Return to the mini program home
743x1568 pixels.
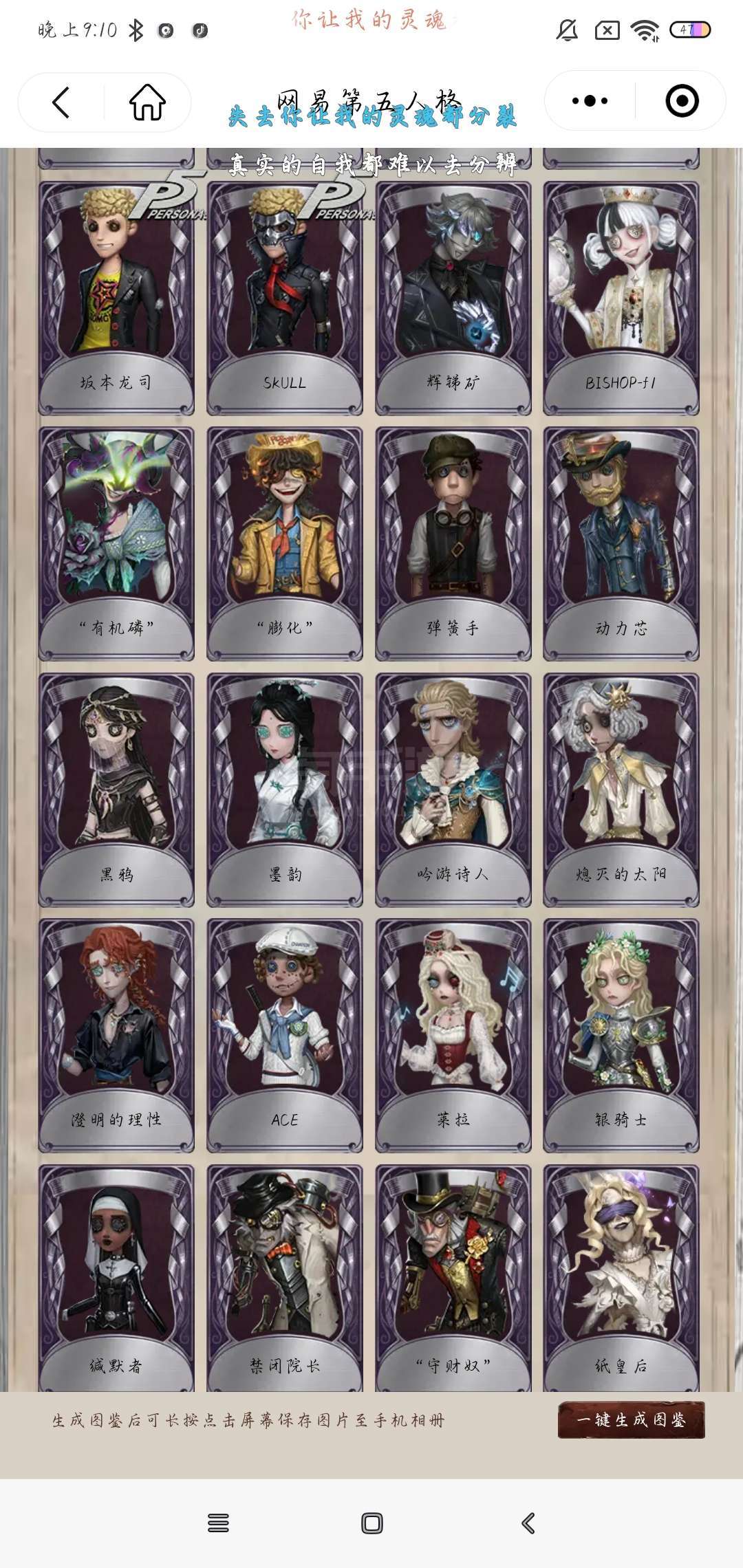(147, 102)
